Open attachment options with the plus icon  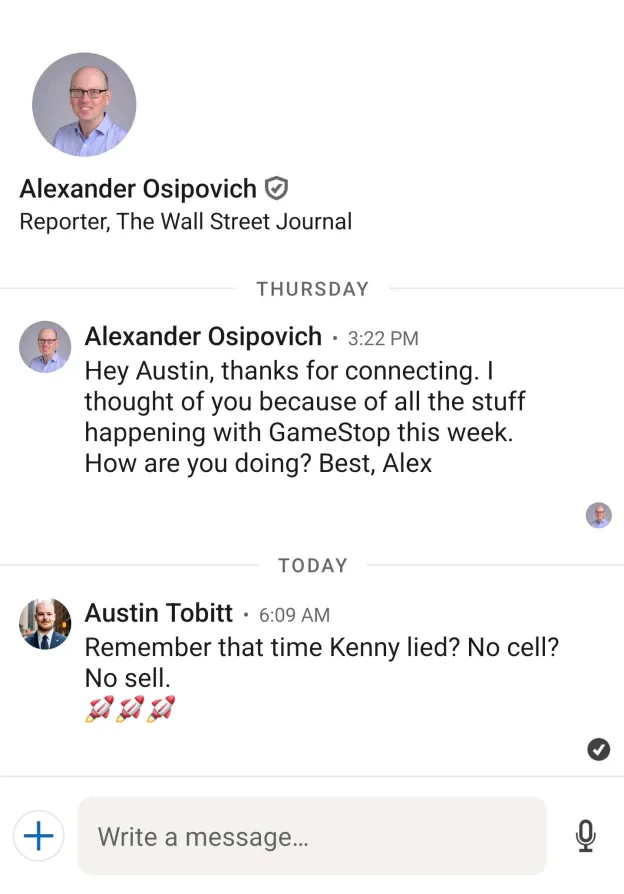38,835
